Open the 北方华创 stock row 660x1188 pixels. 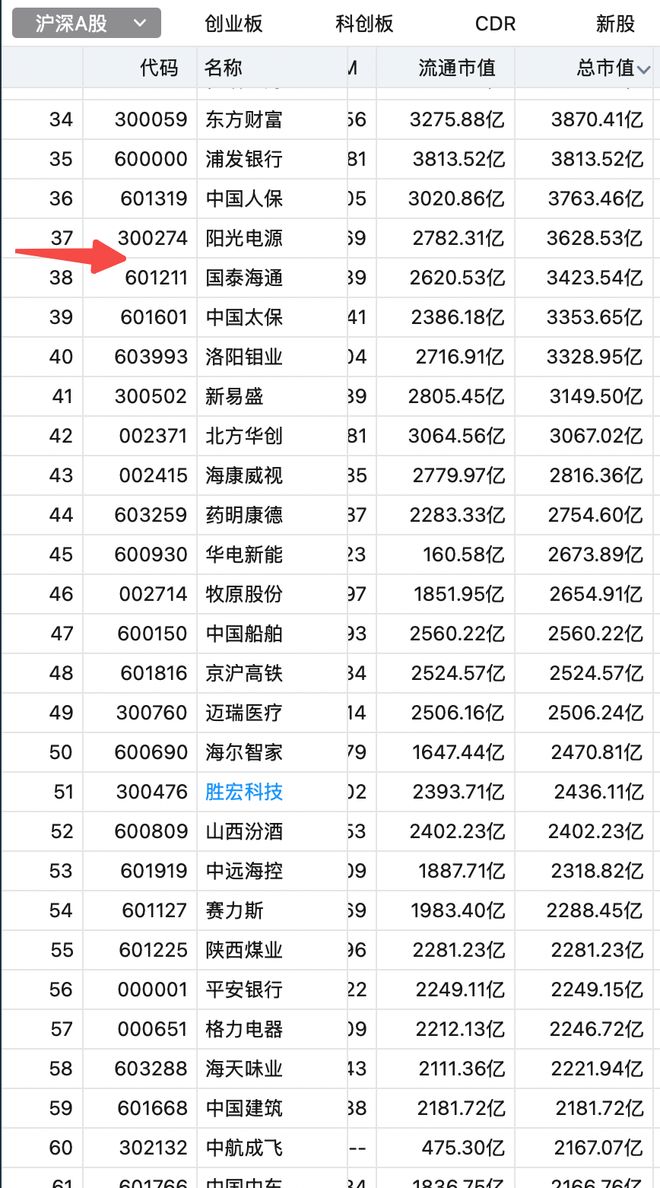pyautogui.click(x=243, y=436)
